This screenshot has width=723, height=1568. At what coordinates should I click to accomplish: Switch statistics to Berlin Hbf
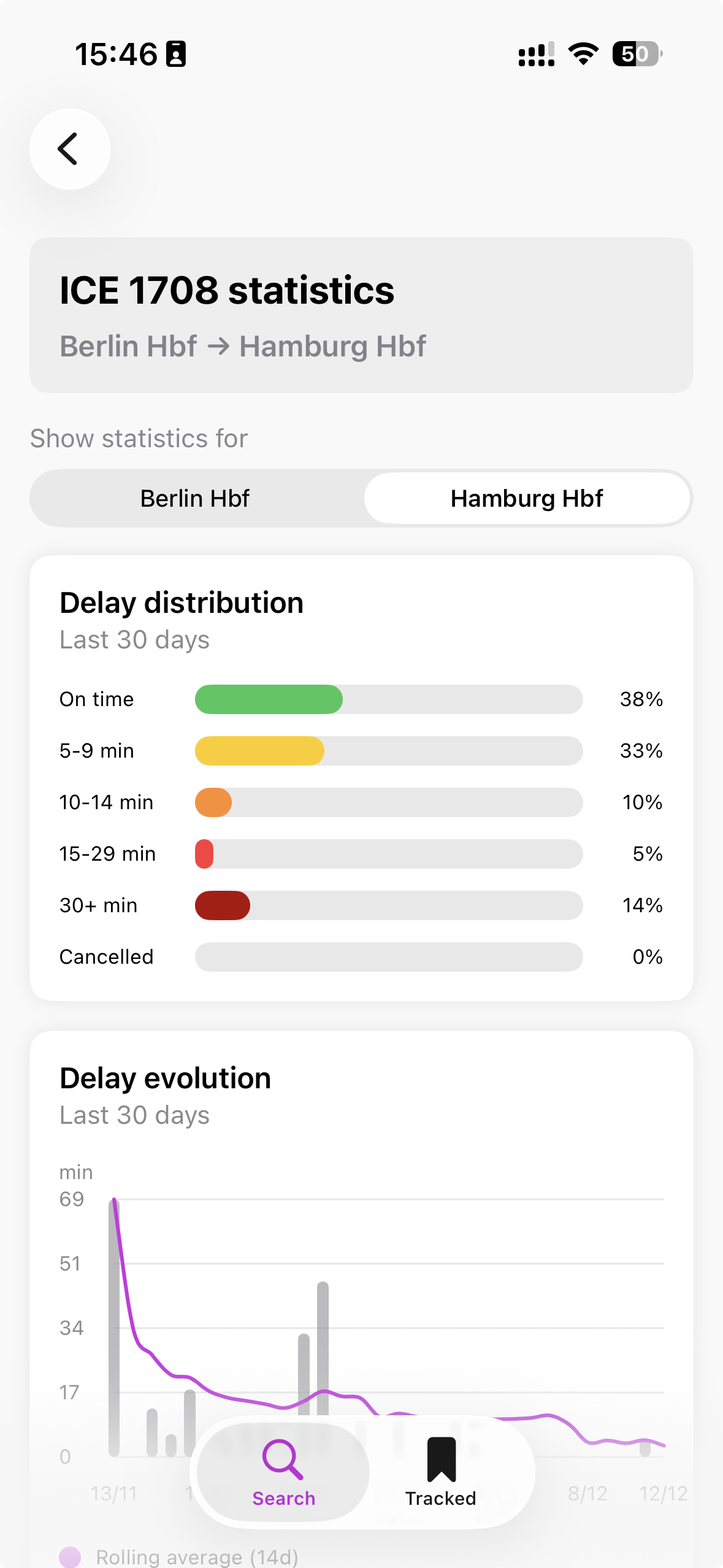(195, 498)
